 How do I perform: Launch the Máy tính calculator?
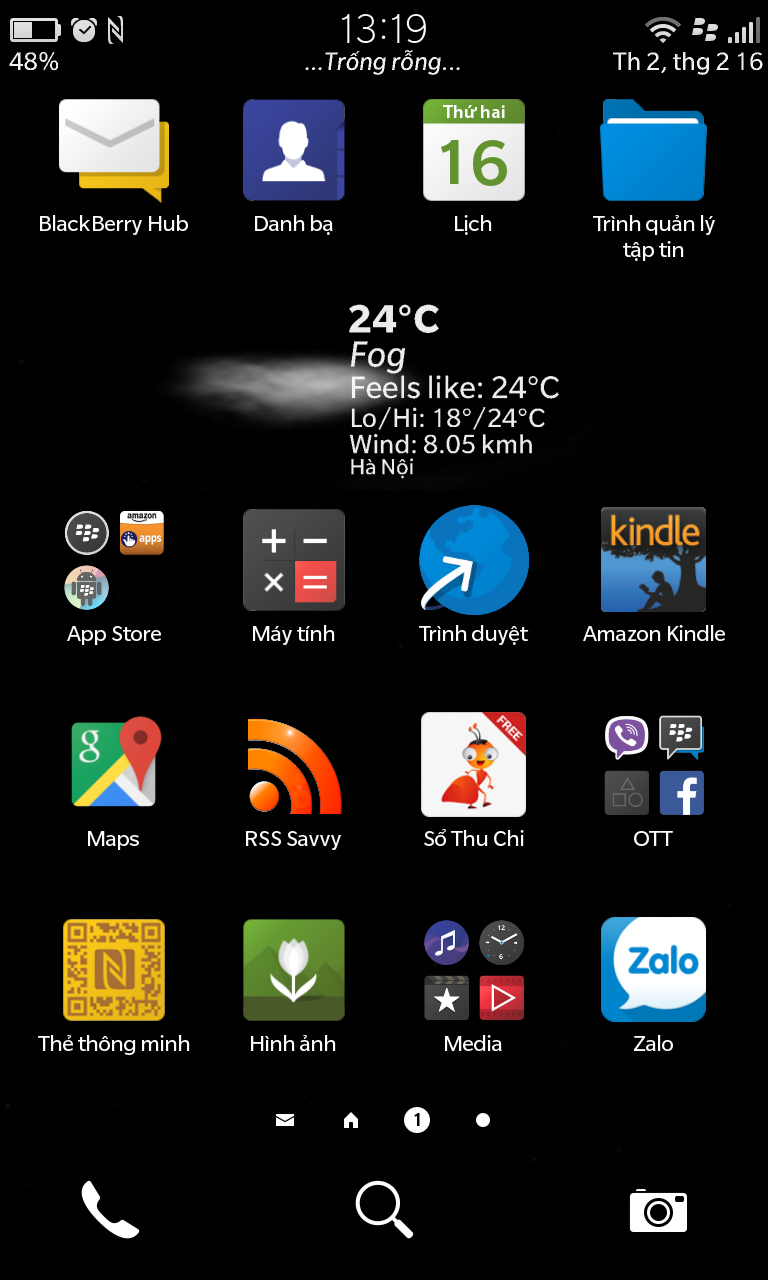[293, 561]
